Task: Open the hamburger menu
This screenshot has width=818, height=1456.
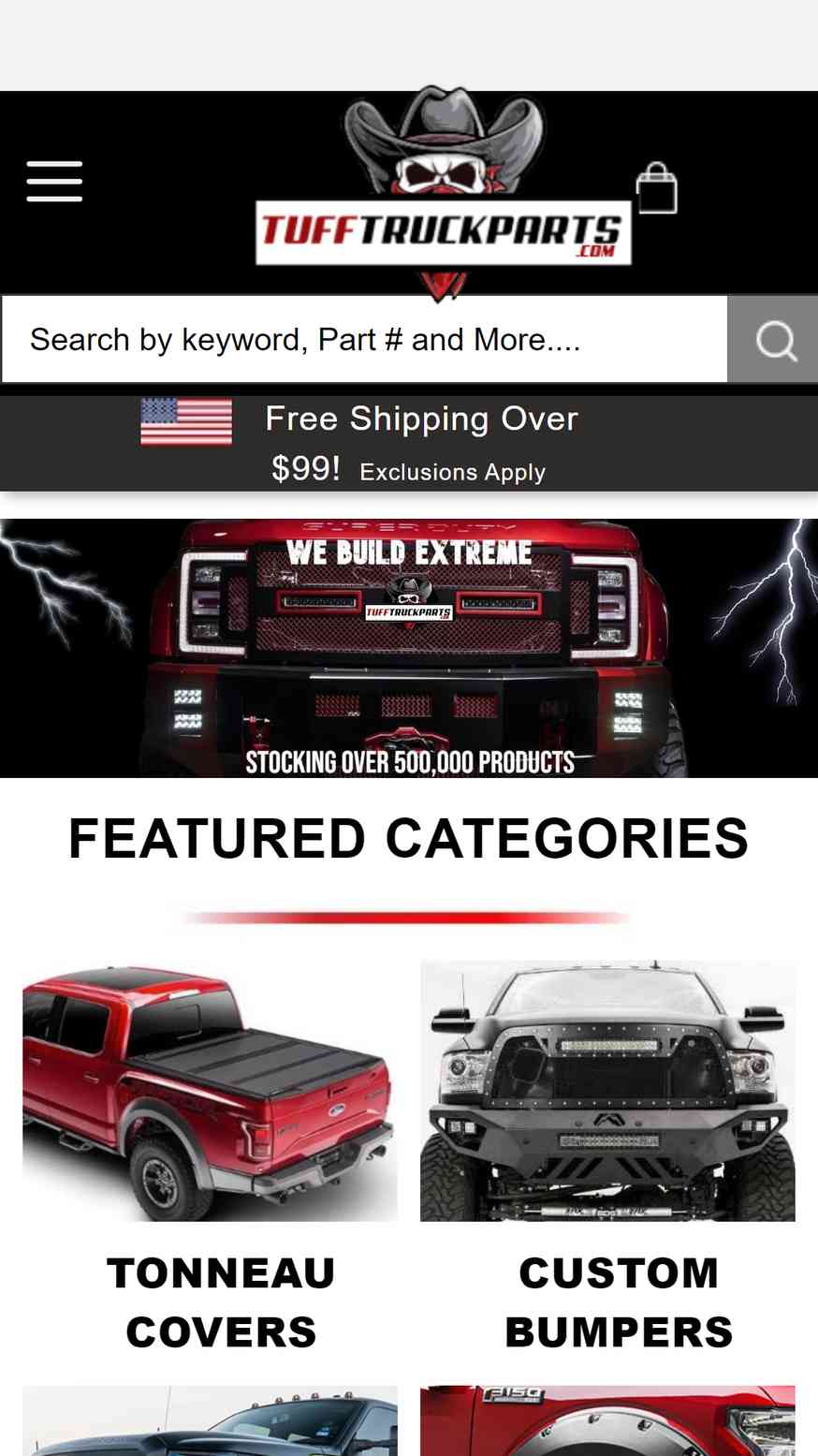Action: point(54,181)
